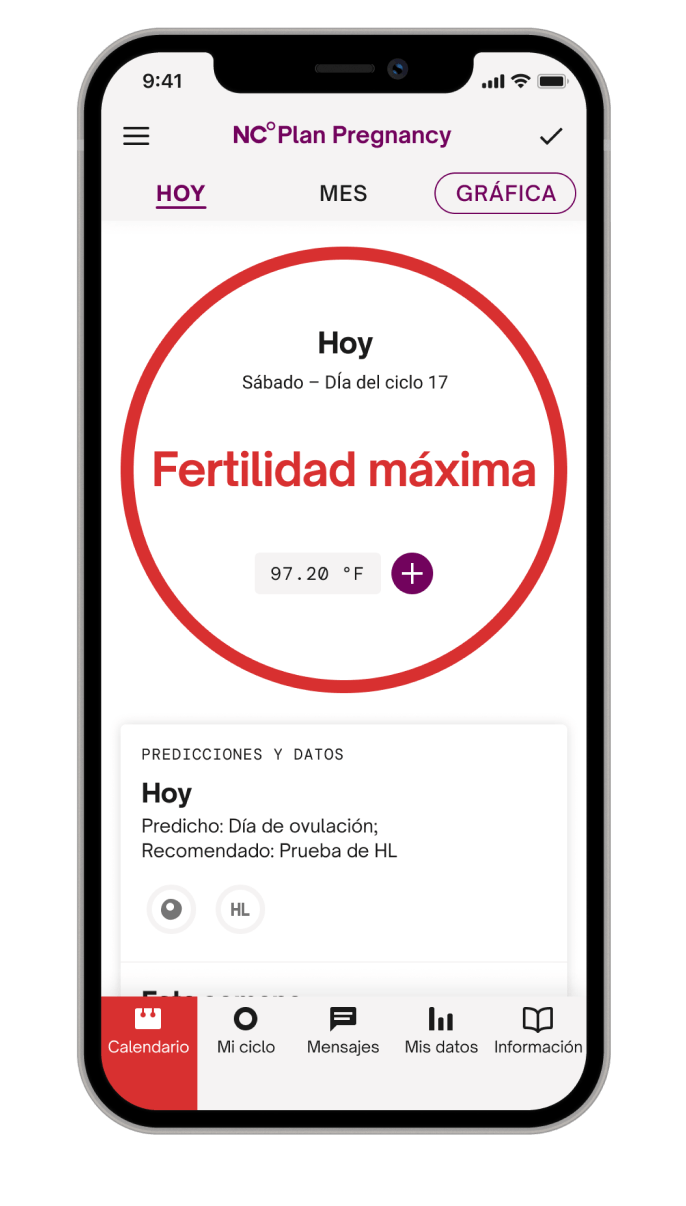Image resolution: width=686 pixels, height=1206 pixels.
Task: Open the hamburger drawer menu
Action: tap(136, 137)
